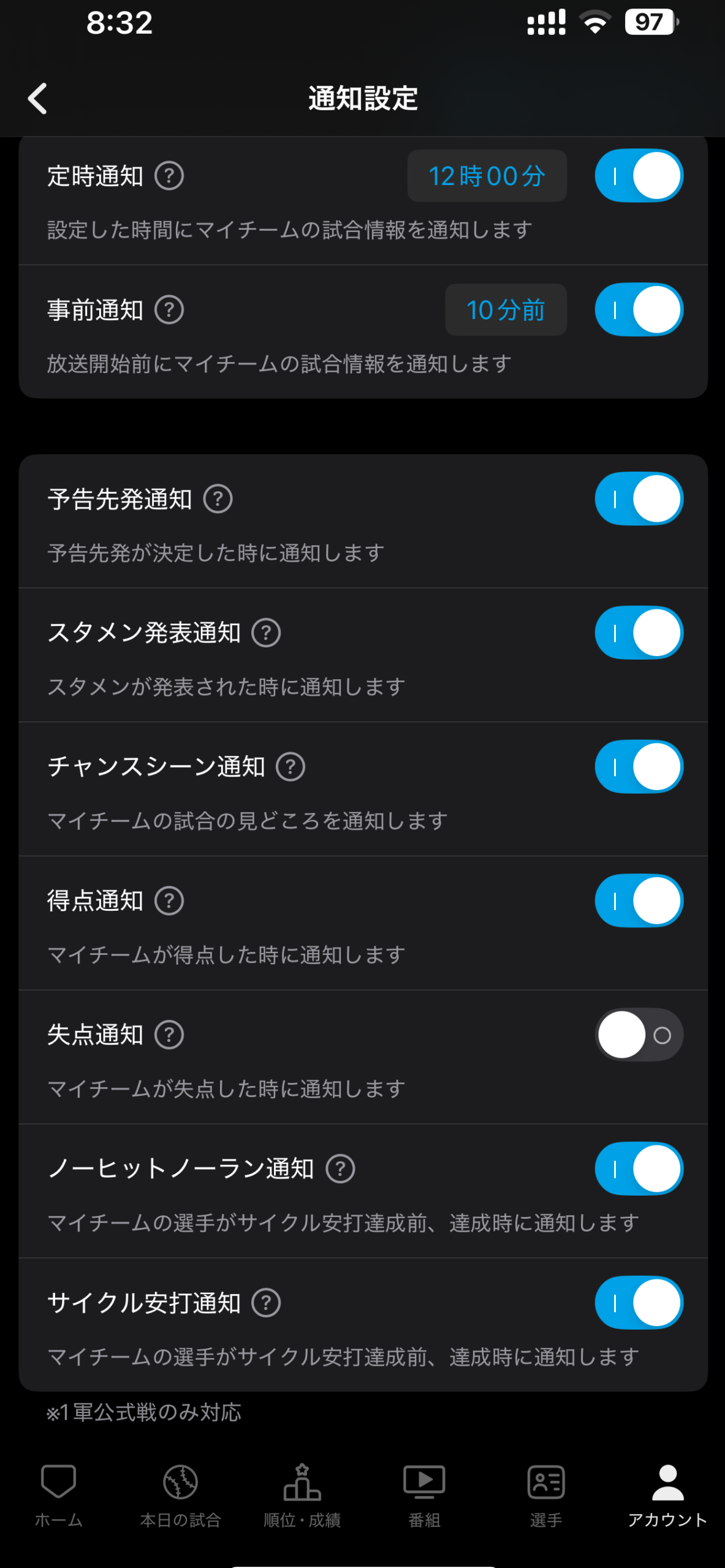Enable the 失点通知 switch
The height and width of the screenshot is (1568, 725).
tap(639, 1035)
